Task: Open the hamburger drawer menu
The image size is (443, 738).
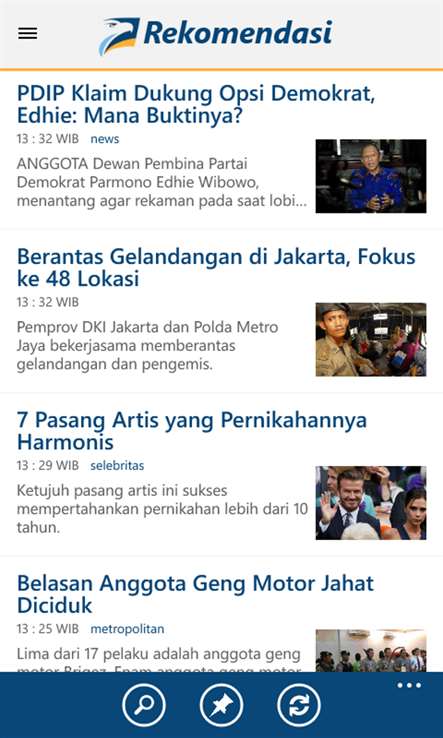Action: pyautogui.click(x=28, y=33)
